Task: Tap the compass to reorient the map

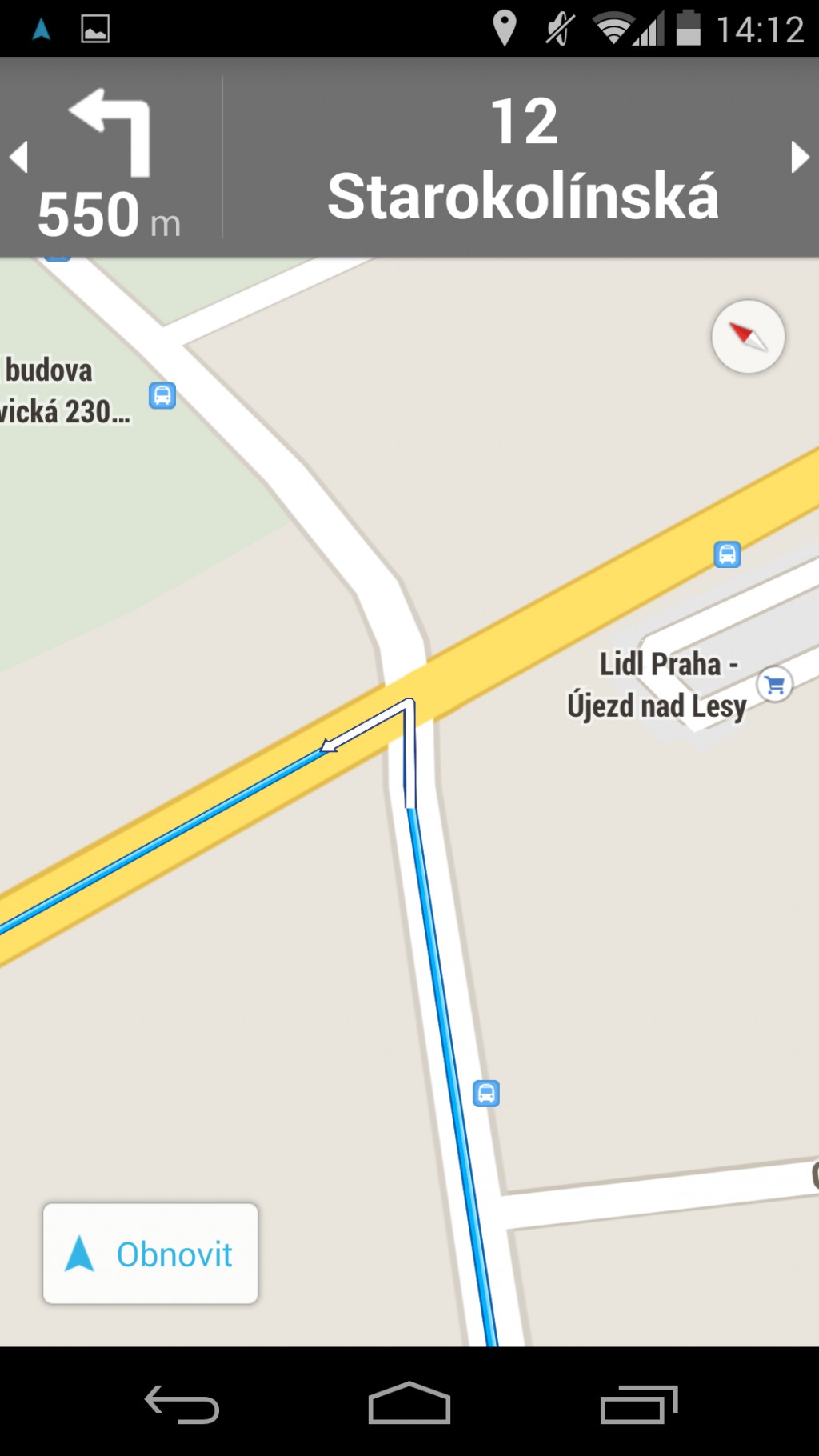Action: click(x=748, y=337)
